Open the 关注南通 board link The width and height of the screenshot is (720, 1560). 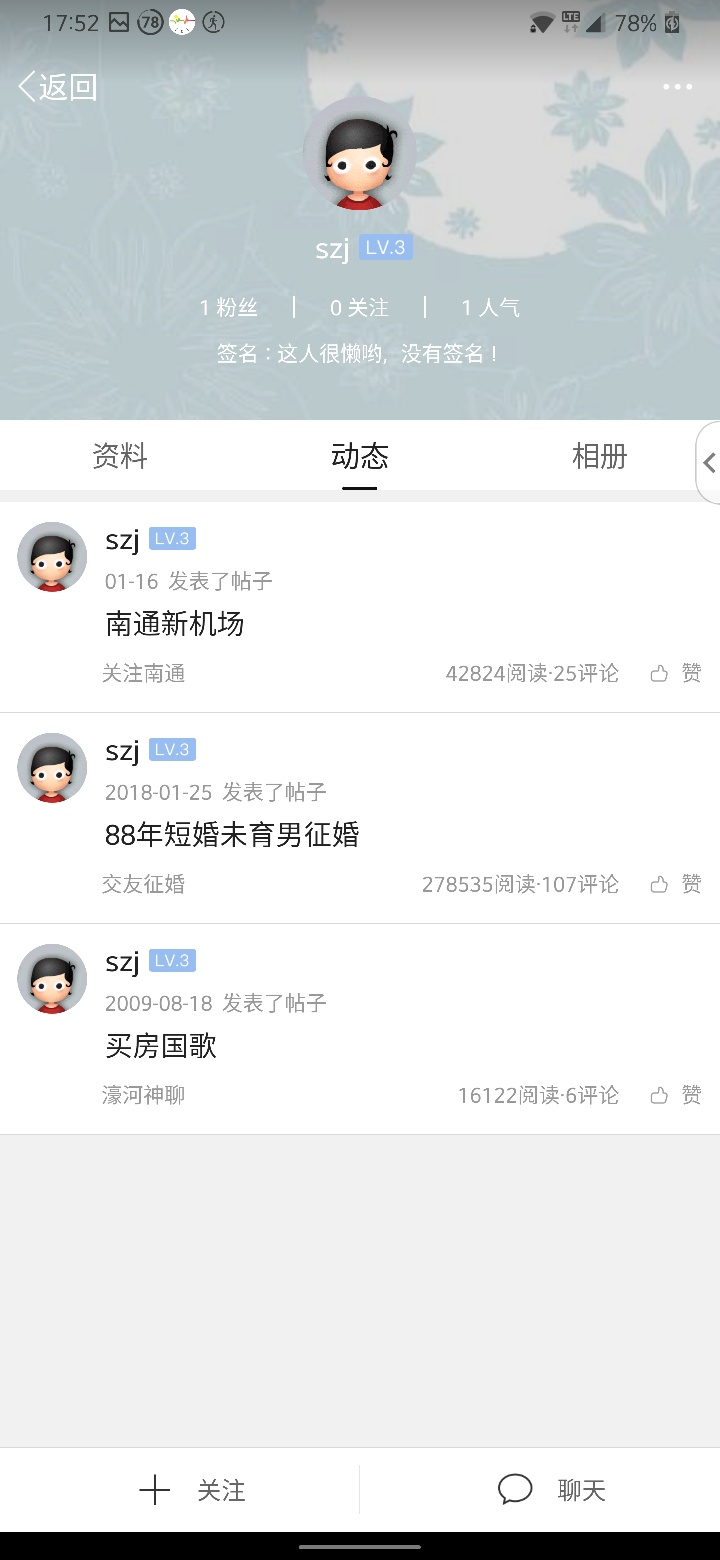click(x=143, y=673)
